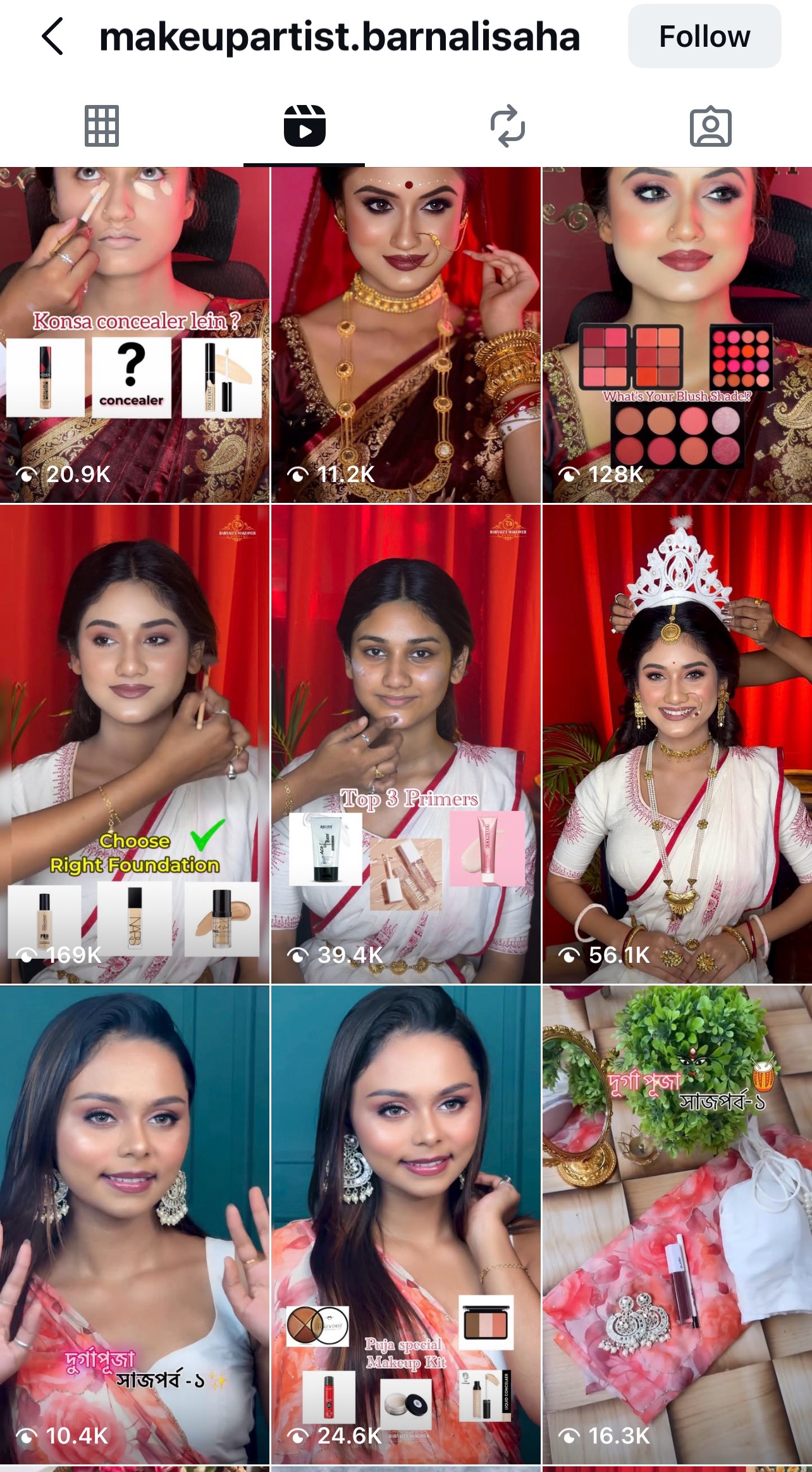The image size is (812, 1472).
Task: Watch the Puja special Makeup Kit reel
Action: [405, 1224]
